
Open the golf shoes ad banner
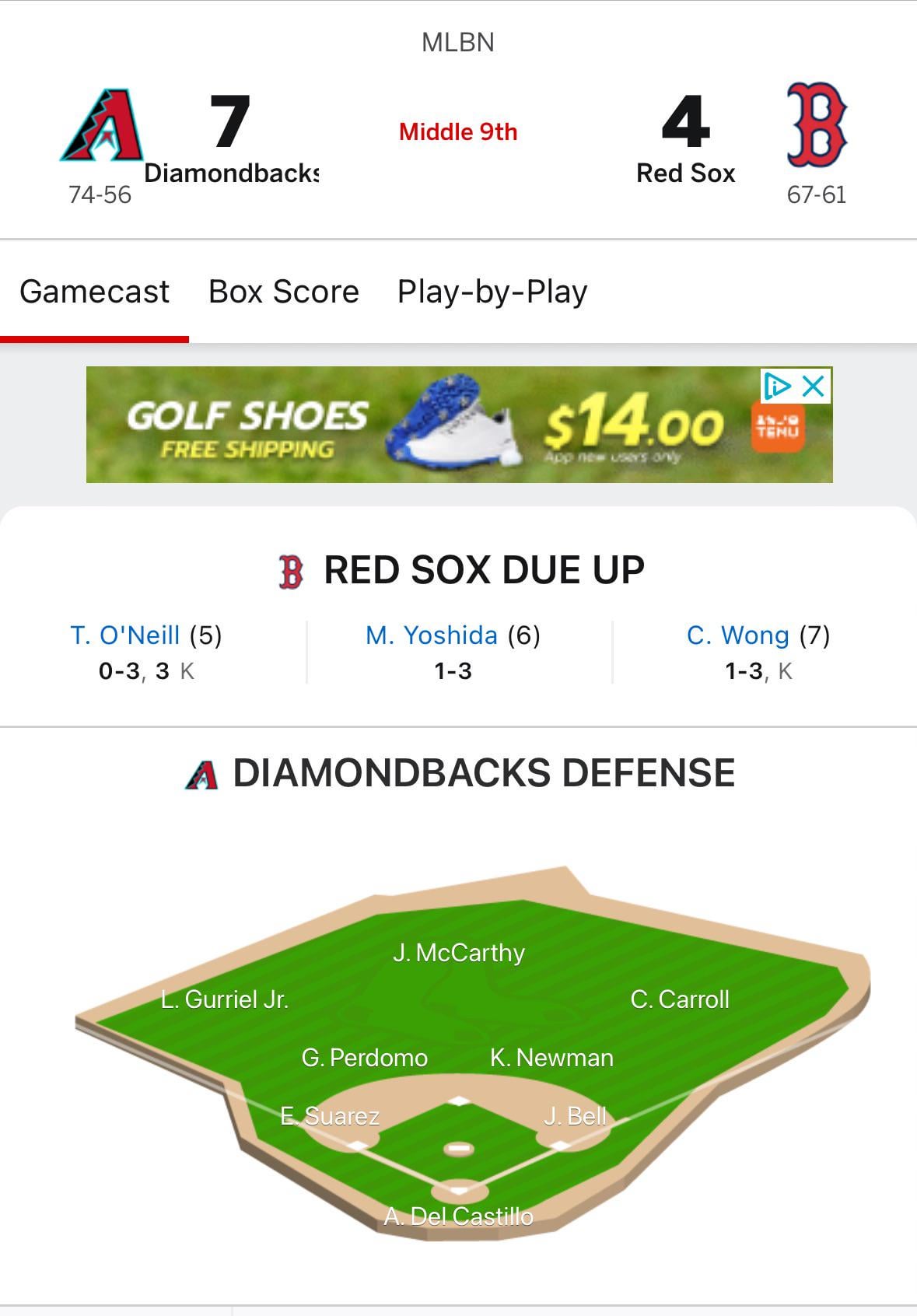click(459, 425)
